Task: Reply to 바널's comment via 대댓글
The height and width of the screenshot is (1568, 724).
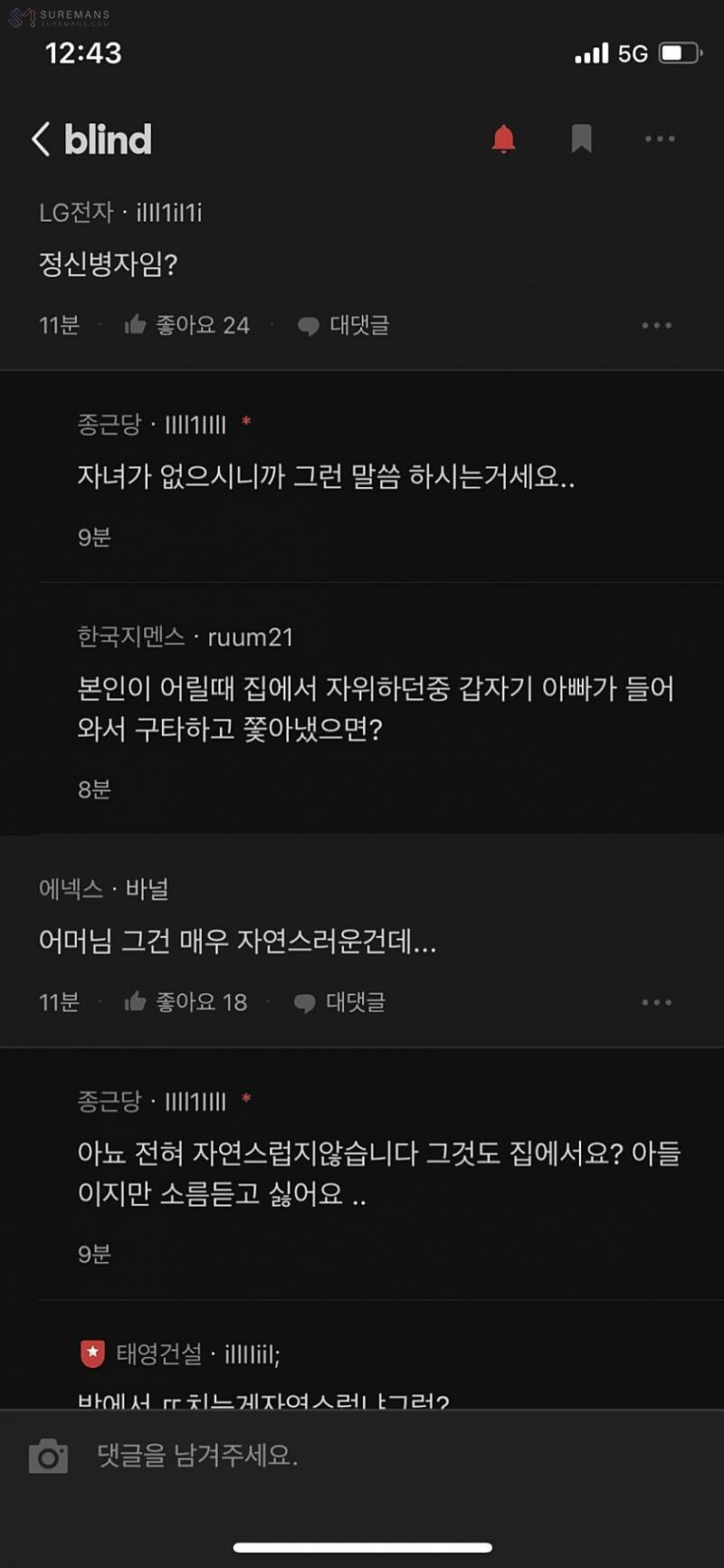Action: [340, 1002]
